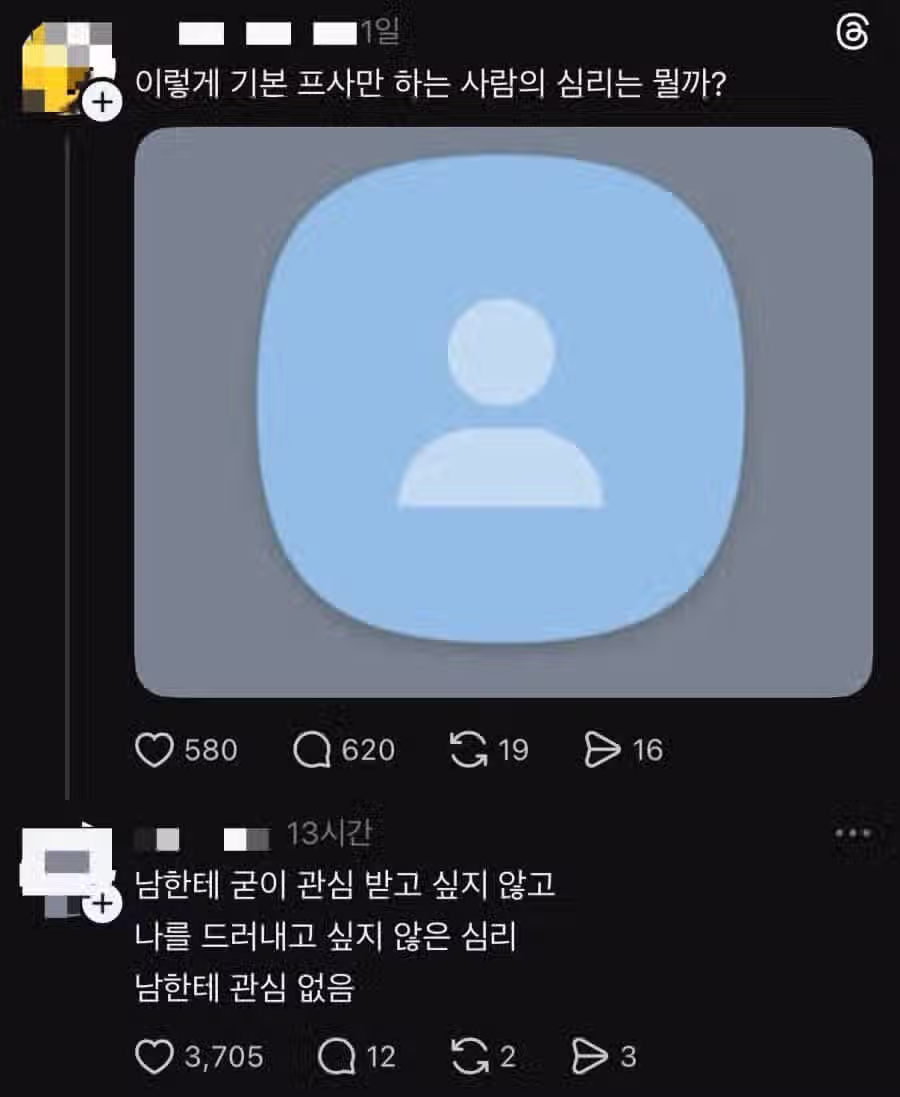Follow the original poster via the avatar plus
This screenshot has height=1097, width=900.
click(104, 101)
